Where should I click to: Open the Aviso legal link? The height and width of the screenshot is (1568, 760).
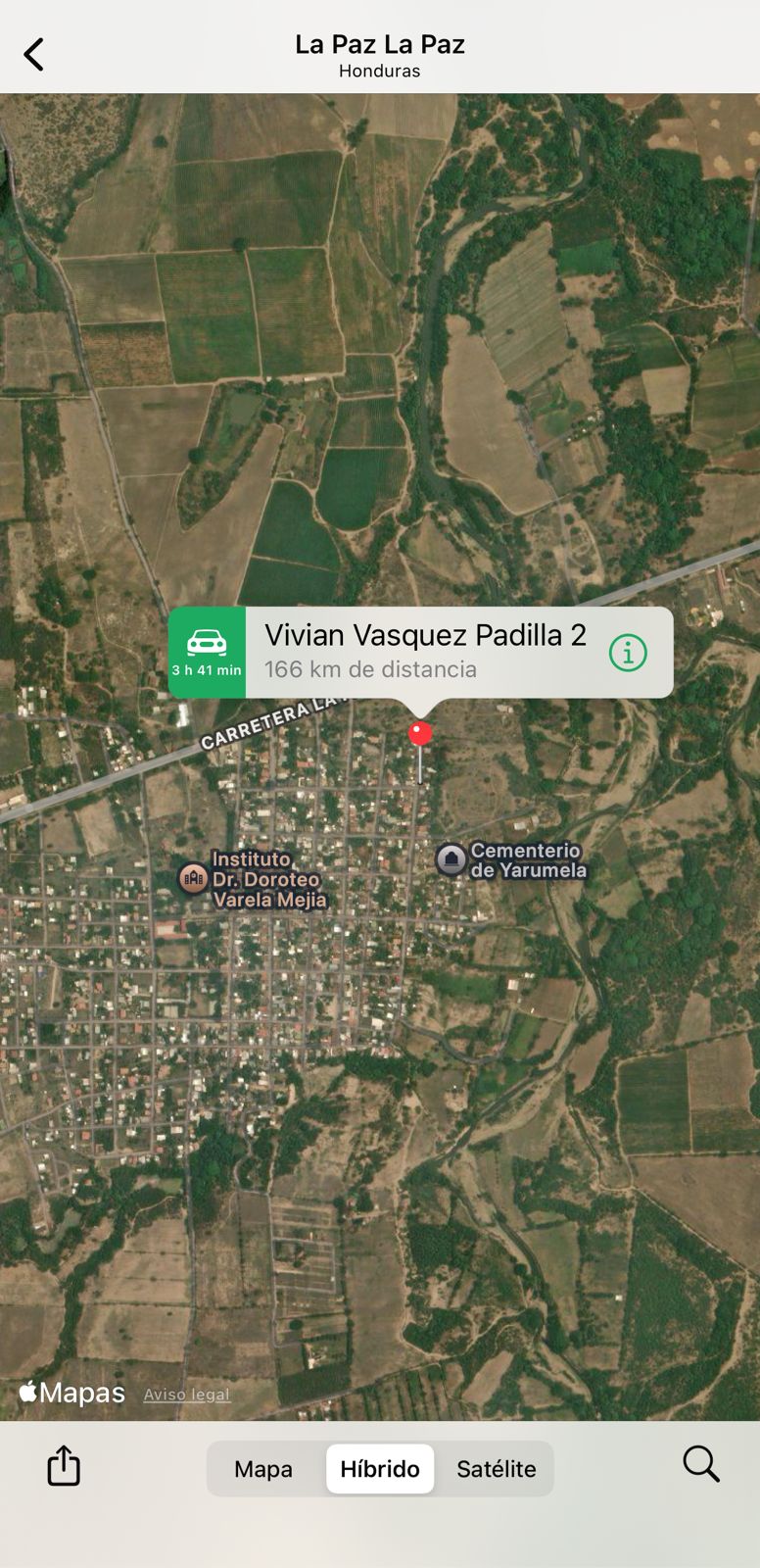tap(187, 1394)
